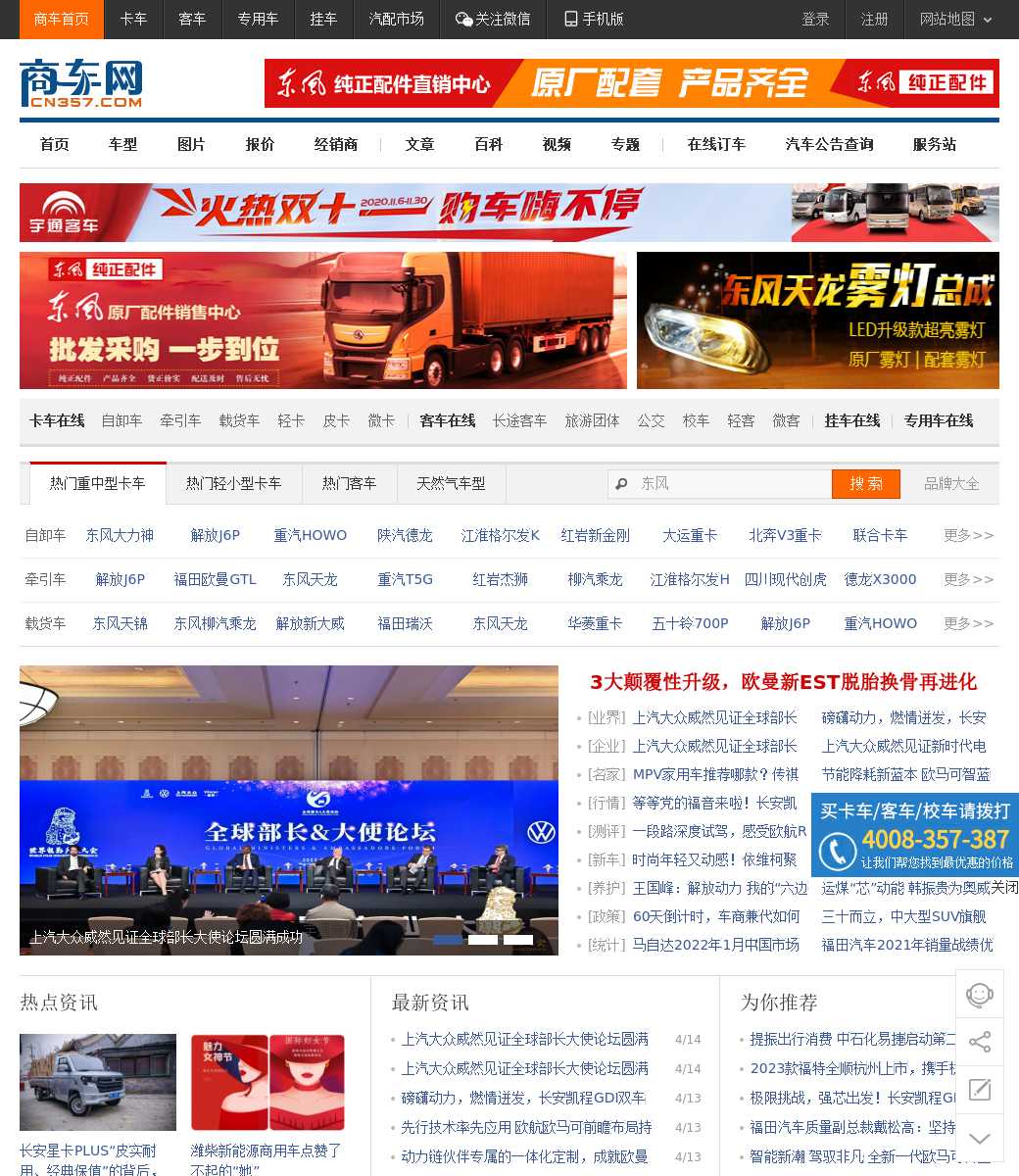
Task: Open the 长安星卡PLUS article thumbnail
Action: 98,1082
